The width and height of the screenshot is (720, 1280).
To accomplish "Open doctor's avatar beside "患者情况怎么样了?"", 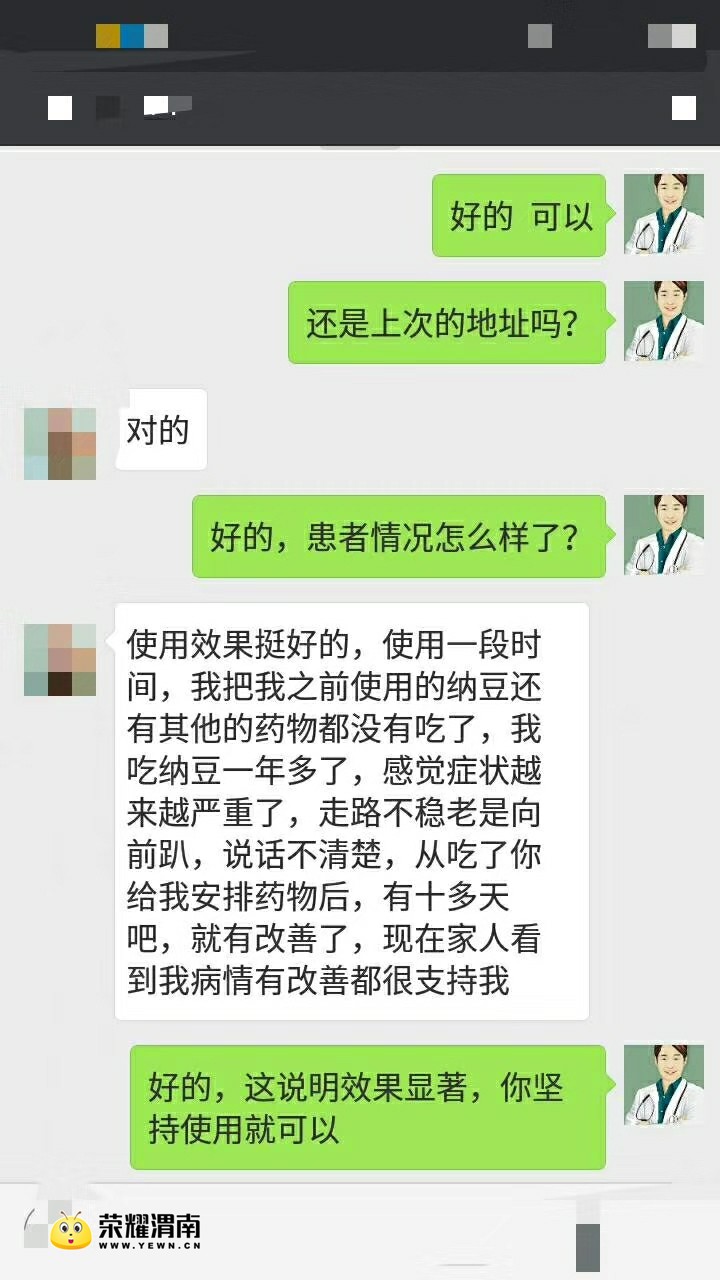I will coord(663,535).
